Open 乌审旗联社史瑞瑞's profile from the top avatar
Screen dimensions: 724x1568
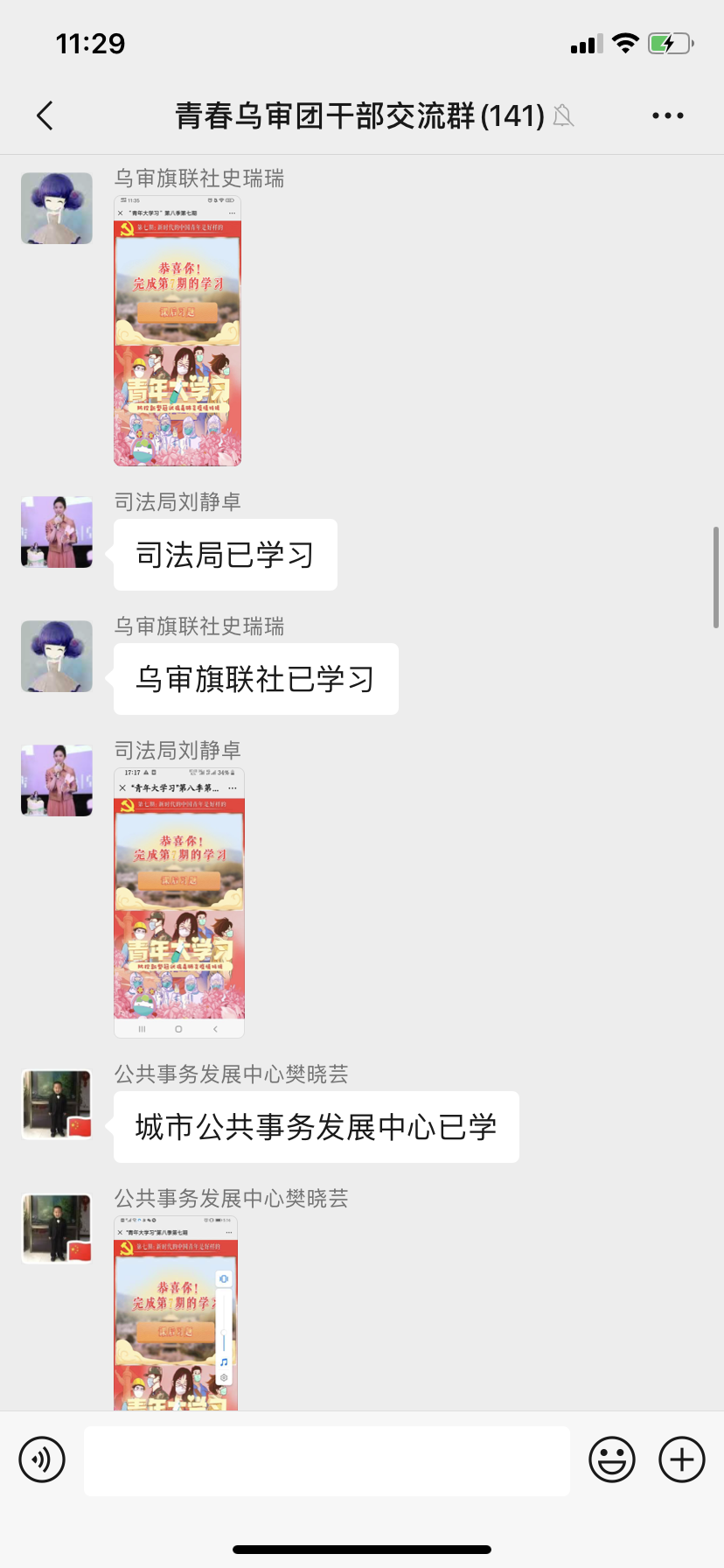57,208
